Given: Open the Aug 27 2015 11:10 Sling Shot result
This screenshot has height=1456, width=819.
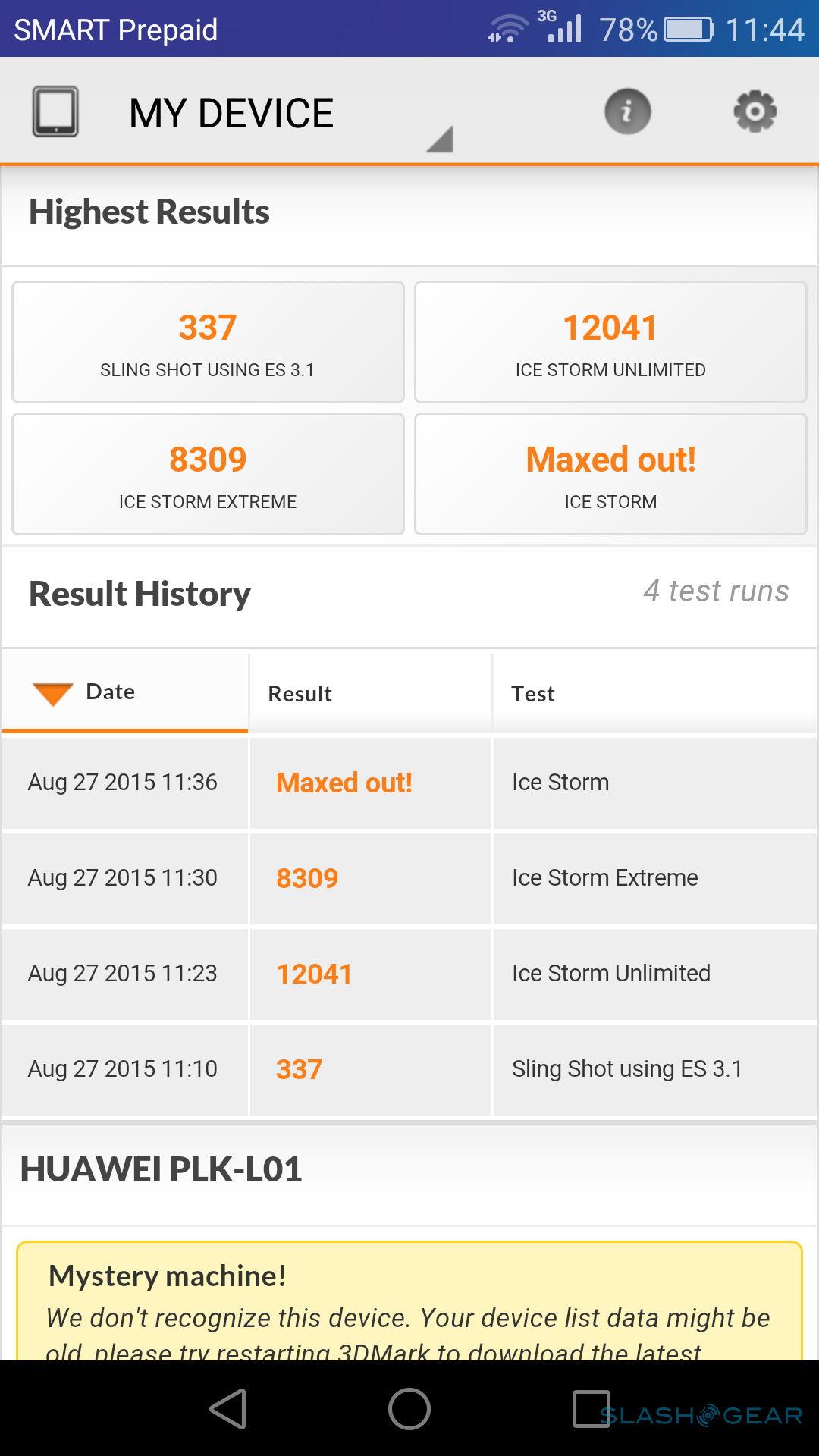Looking at the screenshot, I should pyautogui.click(x=409, y=1069).
